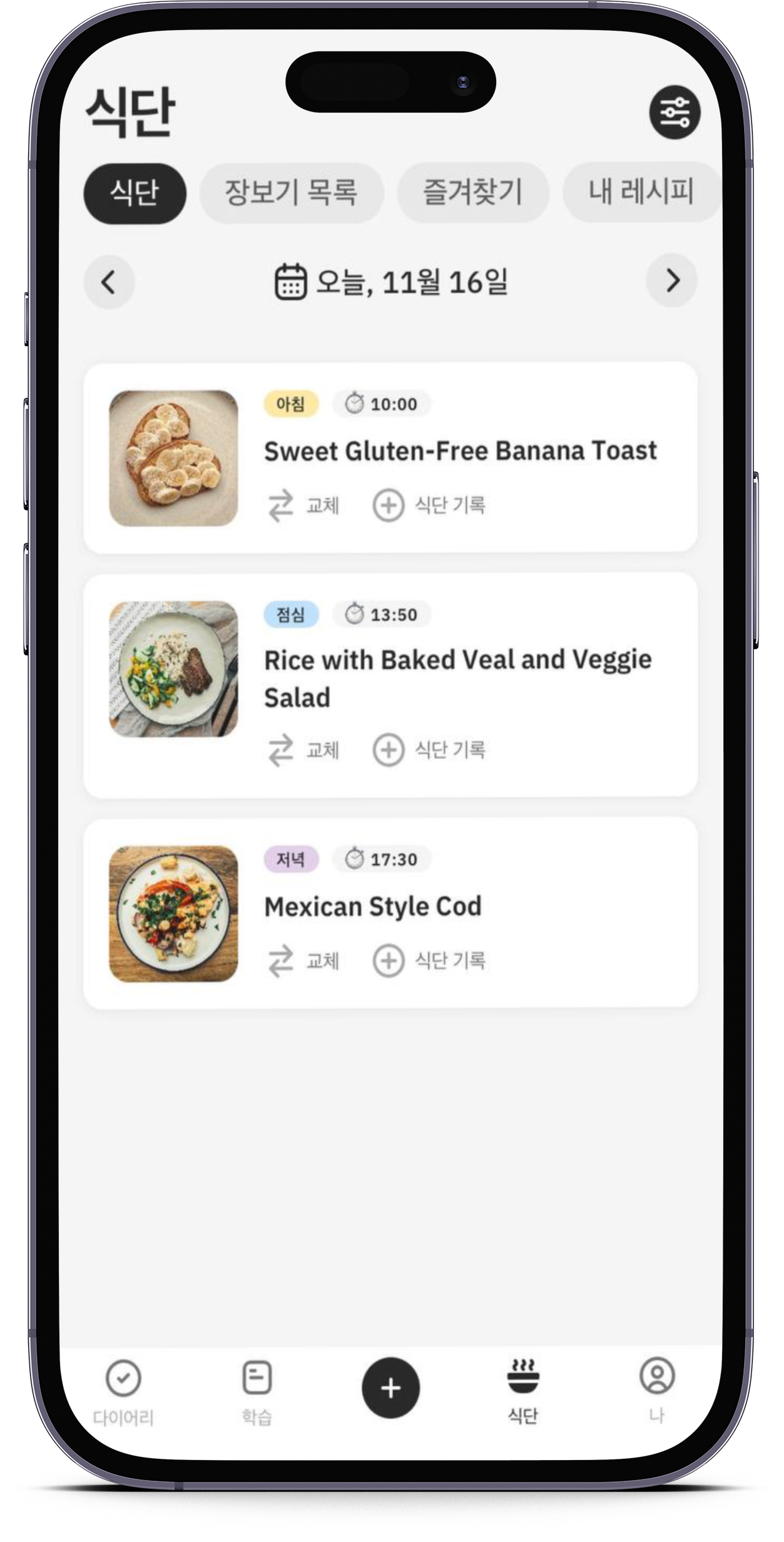Open the meal plan filter settings icon
Screen dimensions: 784x1542
675,113
